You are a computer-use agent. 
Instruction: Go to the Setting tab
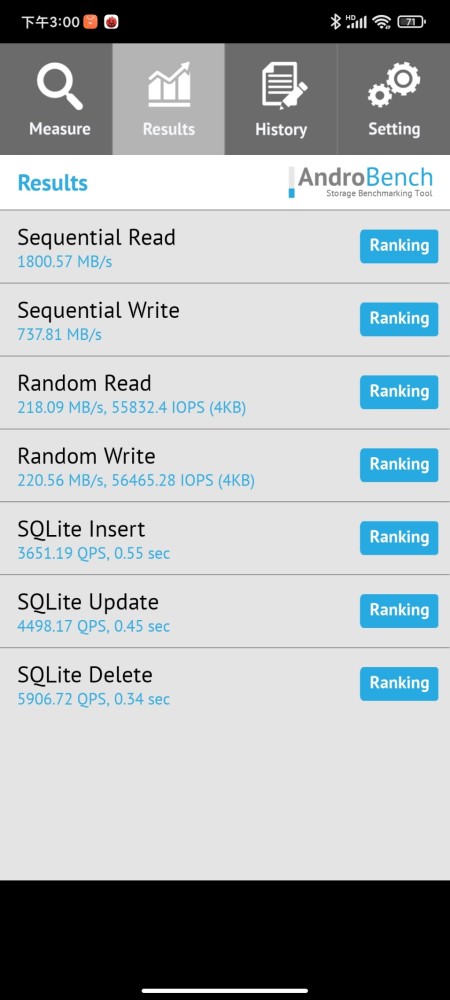(x=394, y=99)
